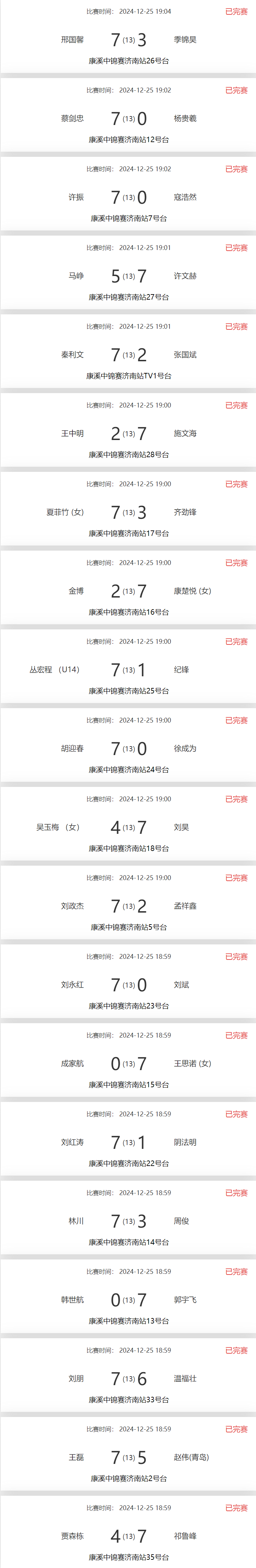Viewport: 256px width, 1568px height.
Task: Open the 刘红涛 vs 阴法明 match card
Action: [x=128, y=1142]
